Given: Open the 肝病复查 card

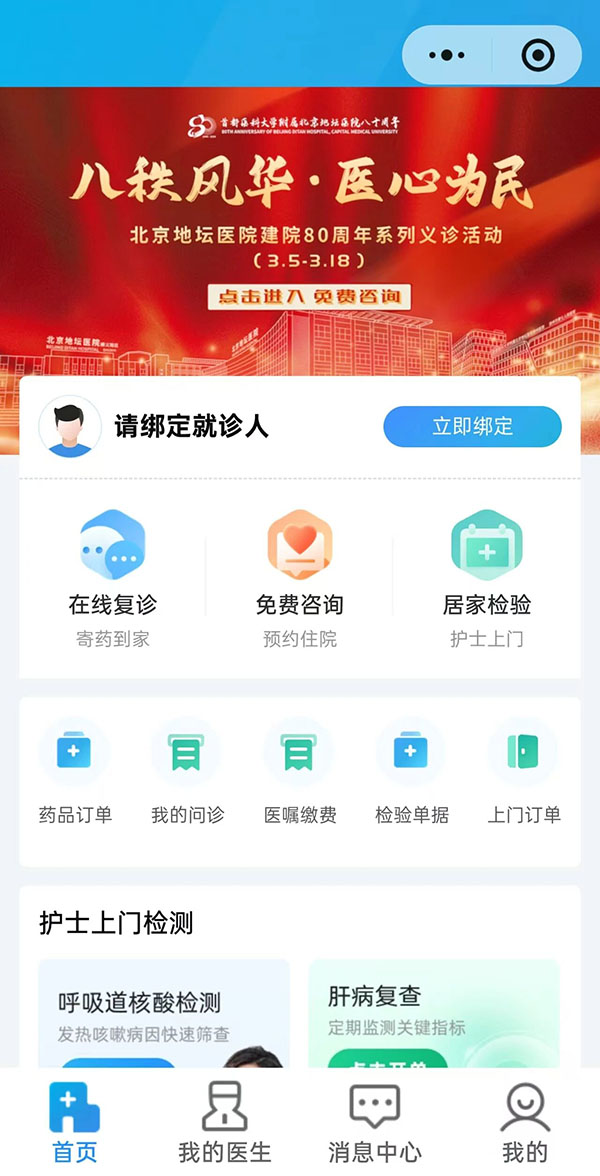Looking at the screenshot, I should [x=434, y=1012].
